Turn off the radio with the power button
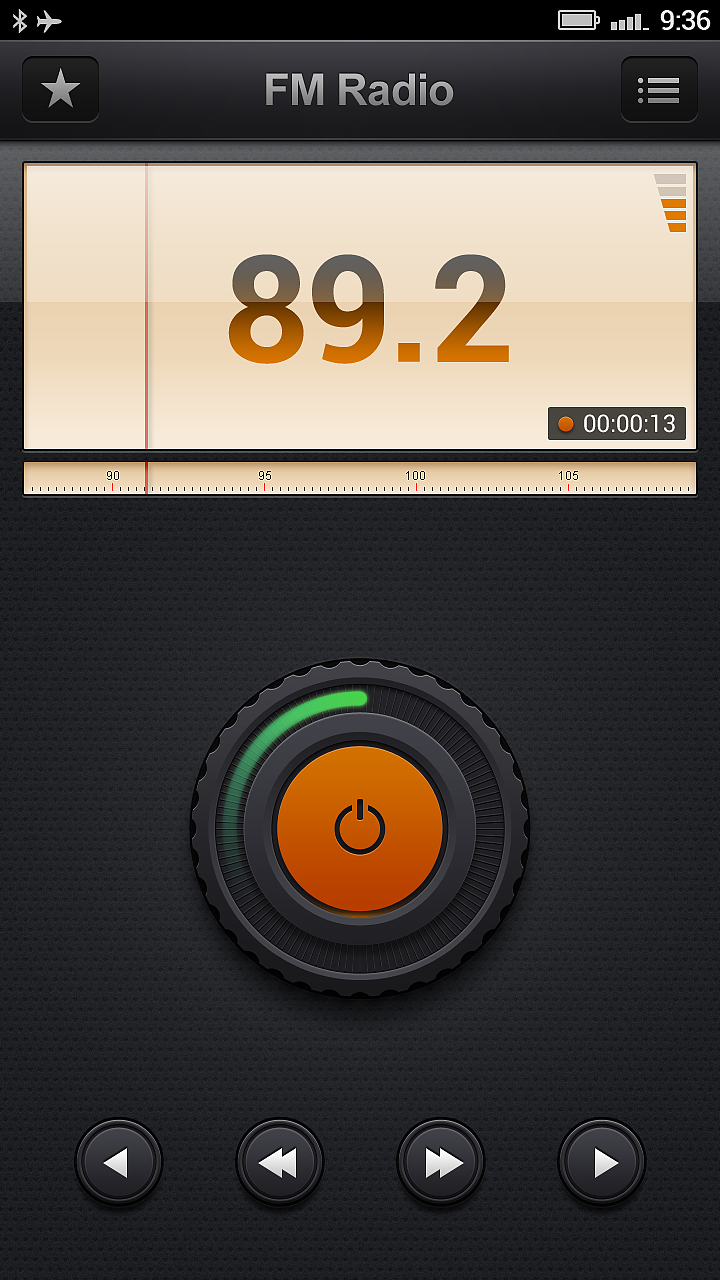Viewport: 720px width, 1280px height. coord(360,828)
